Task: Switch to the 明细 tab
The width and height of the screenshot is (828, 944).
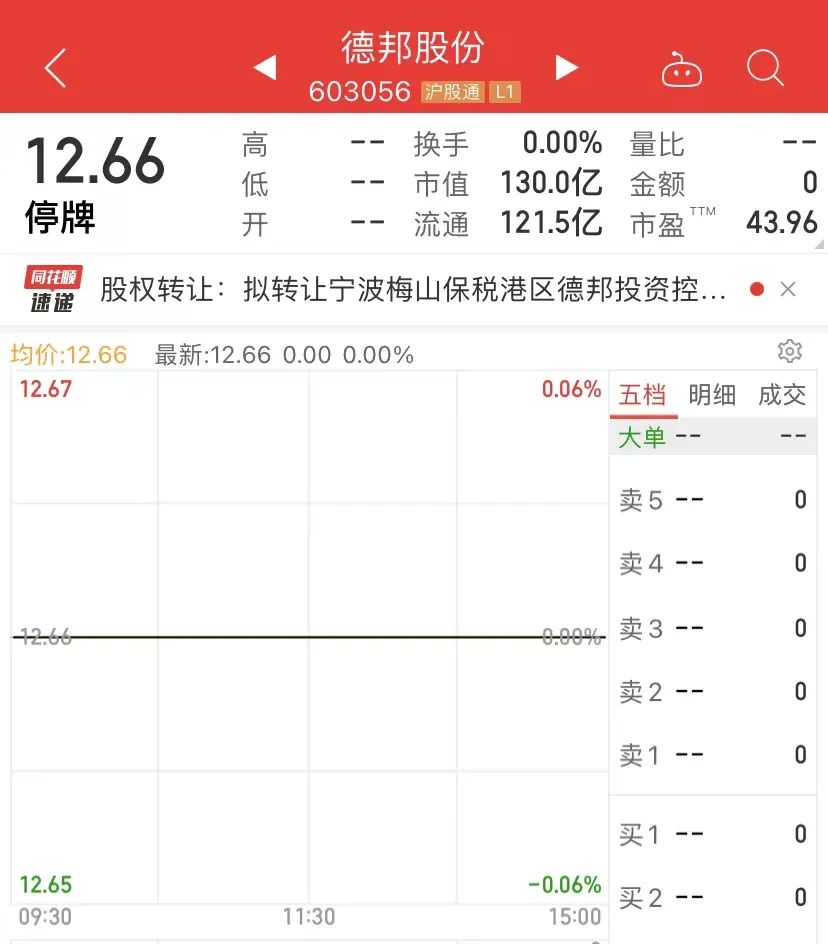Action: pyautogui.click(x=712, y=394)
